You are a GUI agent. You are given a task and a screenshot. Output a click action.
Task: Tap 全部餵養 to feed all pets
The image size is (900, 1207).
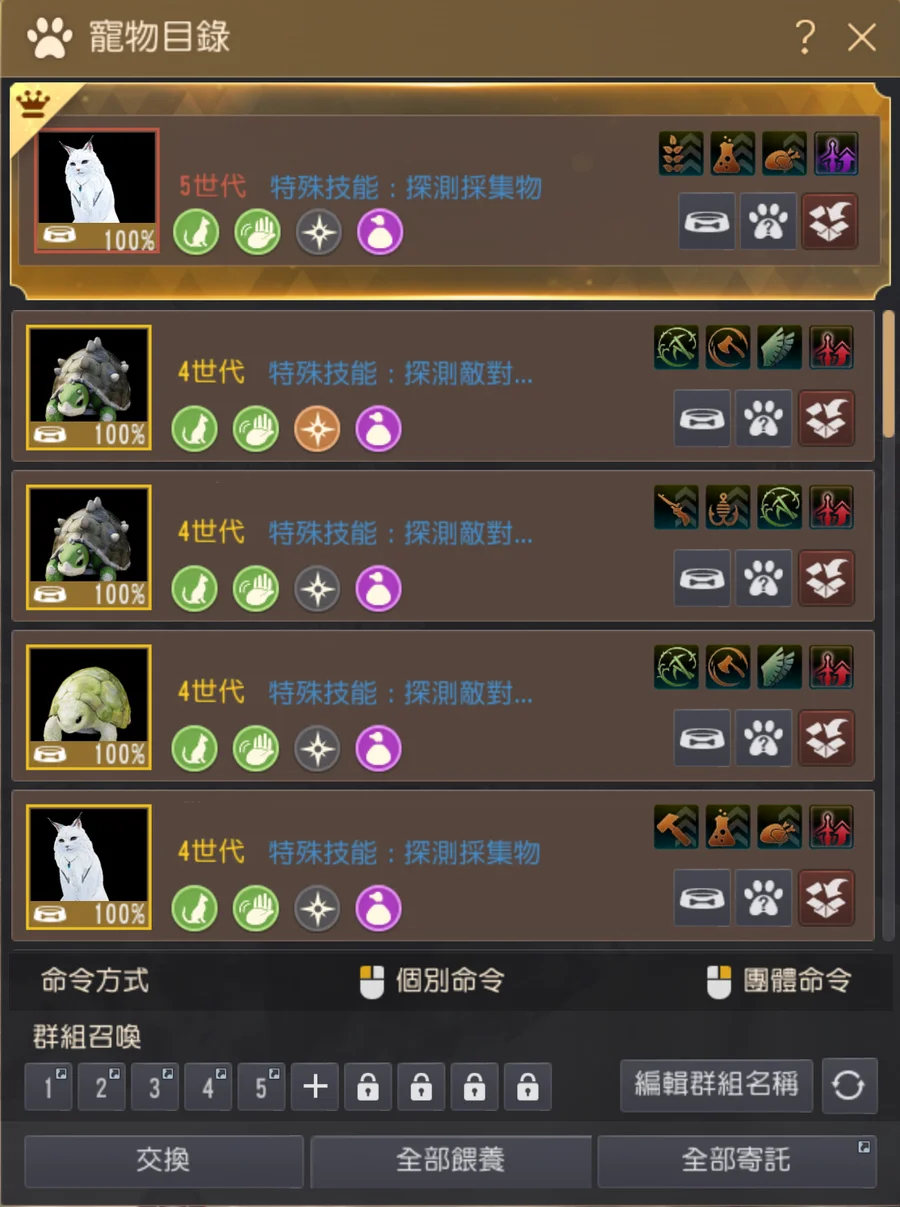click(450, 1160)
